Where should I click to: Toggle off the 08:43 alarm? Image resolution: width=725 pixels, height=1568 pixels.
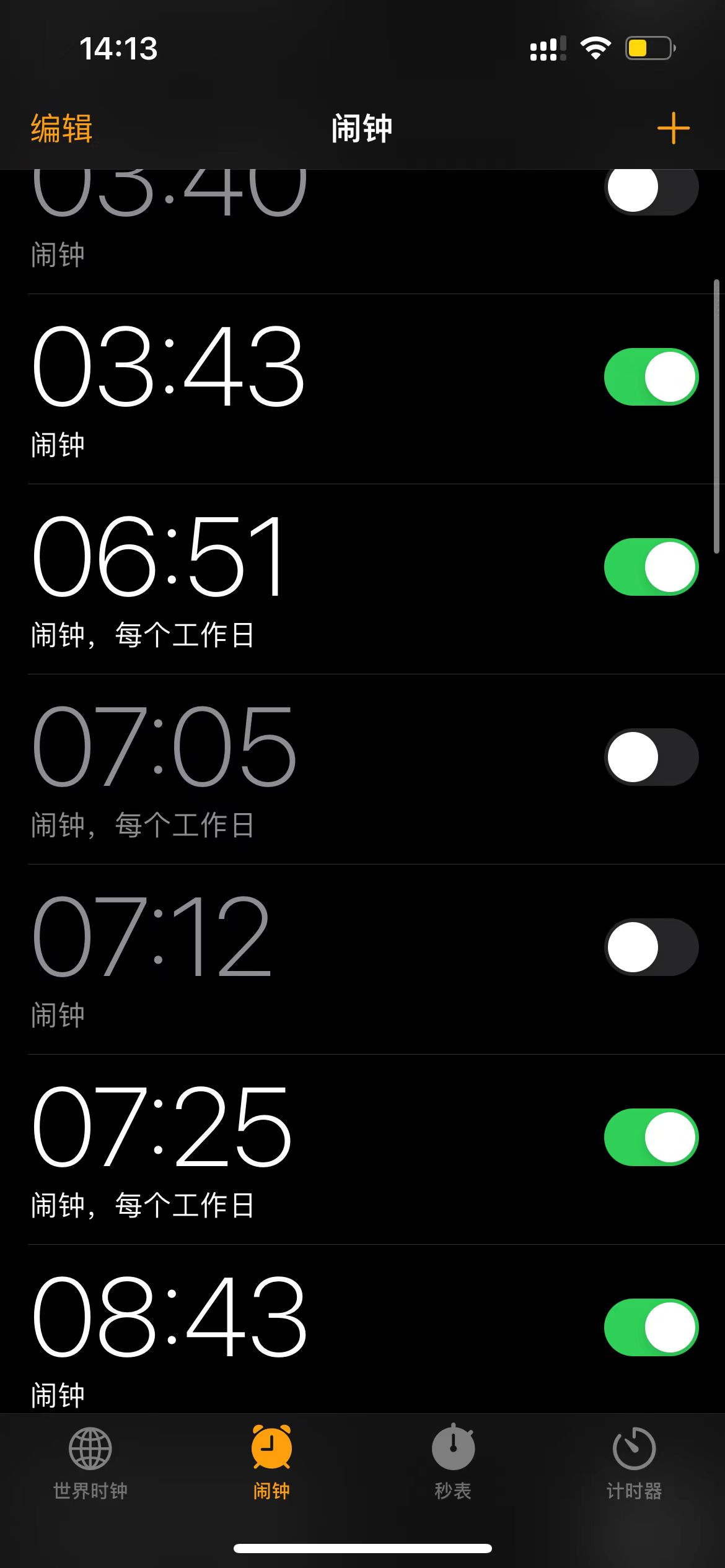(x=651, y=1327)
